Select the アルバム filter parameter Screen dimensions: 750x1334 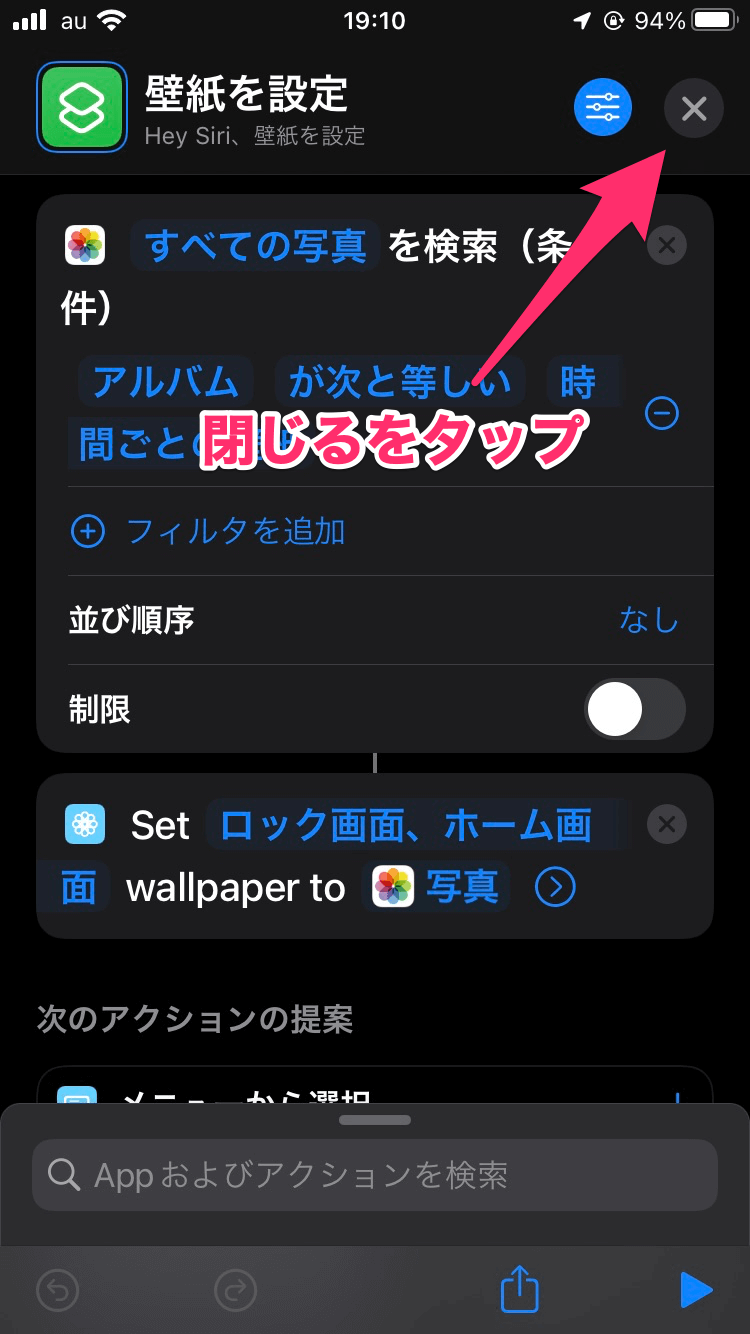(166, 383)
